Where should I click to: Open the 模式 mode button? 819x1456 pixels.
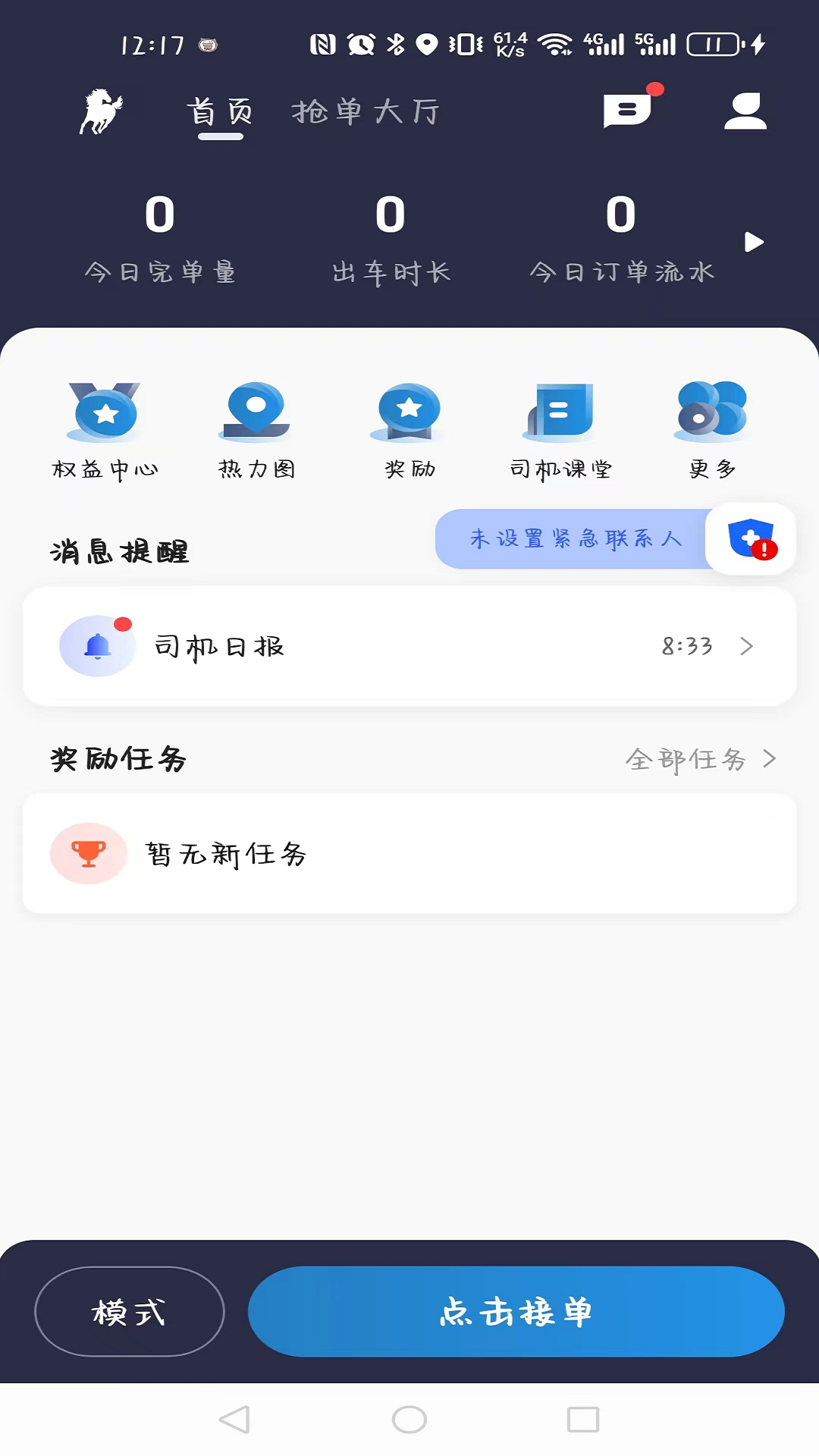pyautogui.click(x=130, y=1311)
